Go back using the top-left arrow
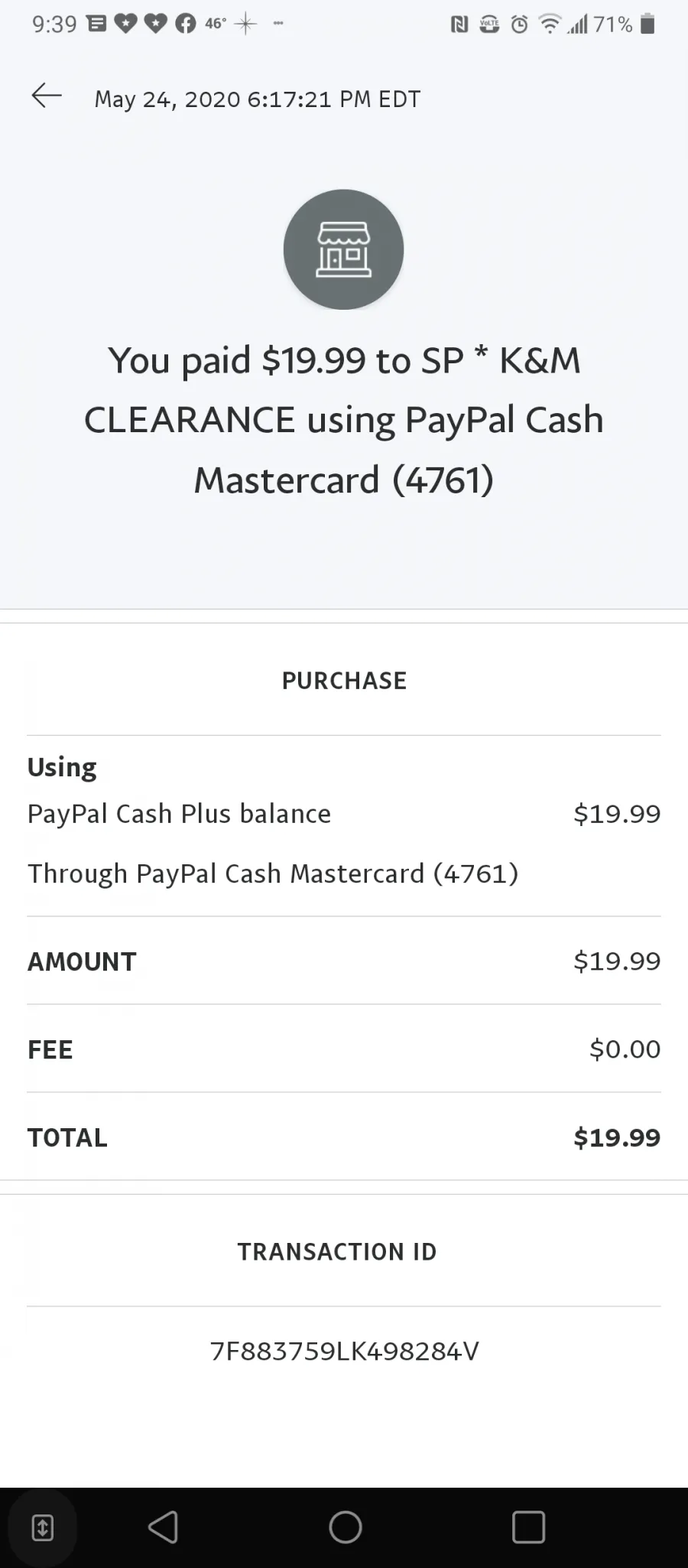The width and height of the screenshot is (688, 1568). (47, 96)
